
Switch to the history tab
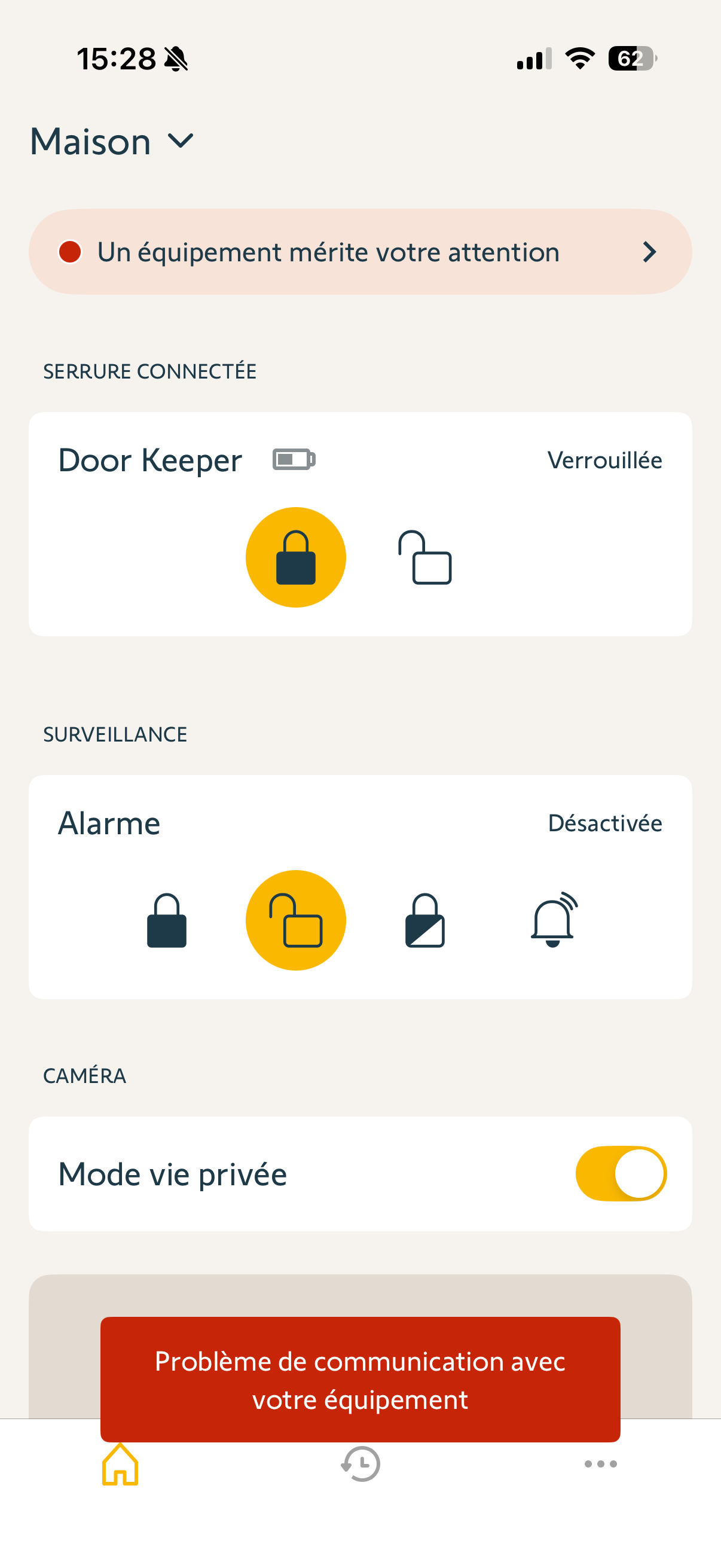pyautogui.click(x=360, y=1465)
